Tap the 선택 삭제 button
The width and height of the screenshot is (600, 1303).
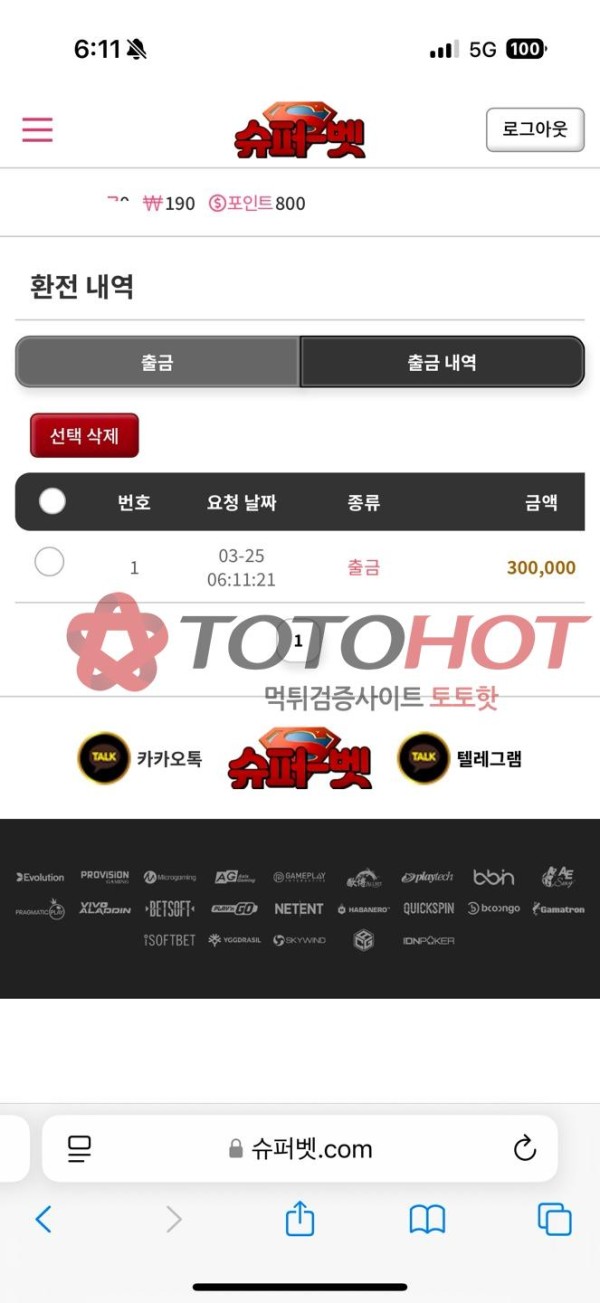pos(84,436)
